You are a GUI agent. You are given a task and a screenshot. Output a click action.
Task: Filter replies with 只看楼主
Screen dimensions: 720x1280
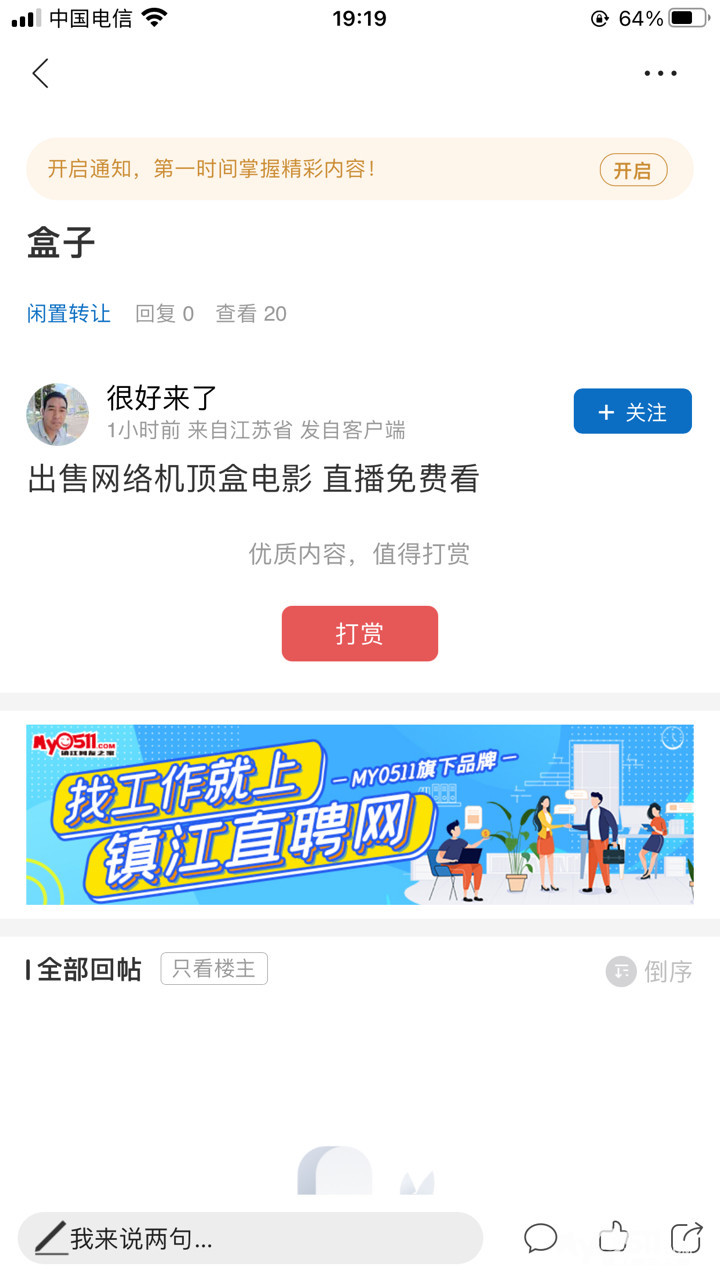[214, 968]
